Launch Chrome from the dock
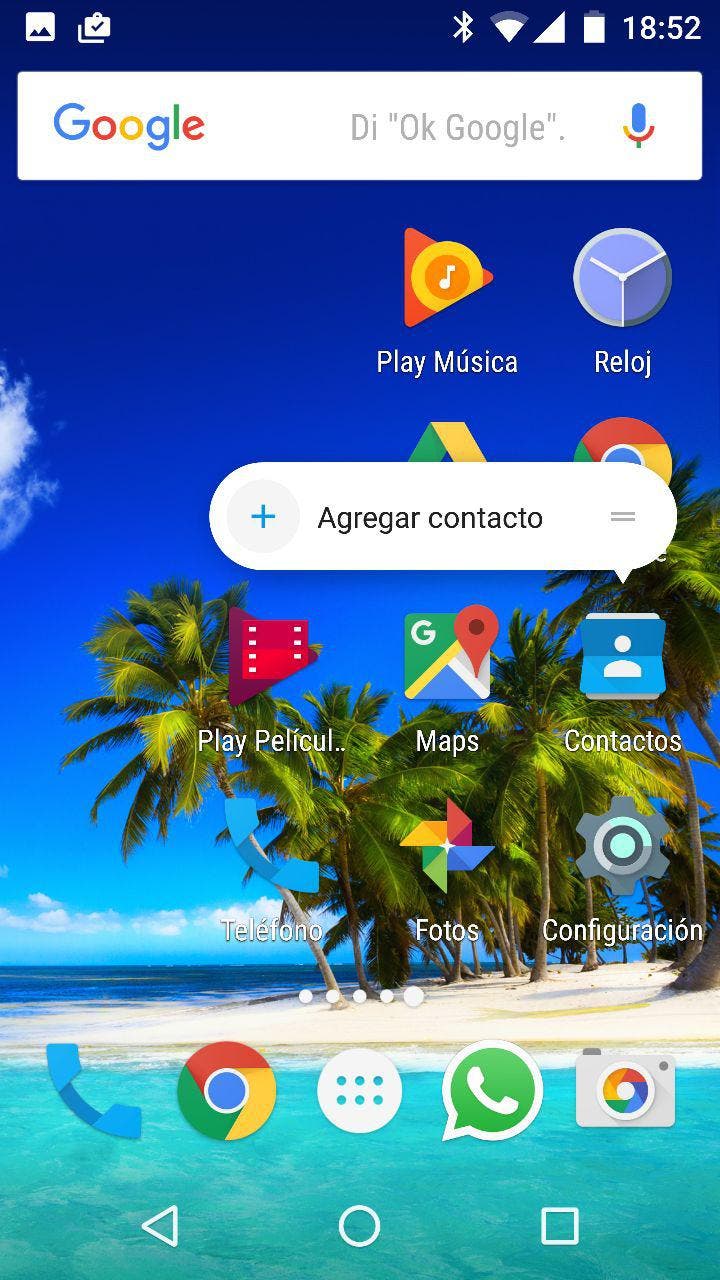This screenshot has width=720, height=1280. pos(226,1091)
